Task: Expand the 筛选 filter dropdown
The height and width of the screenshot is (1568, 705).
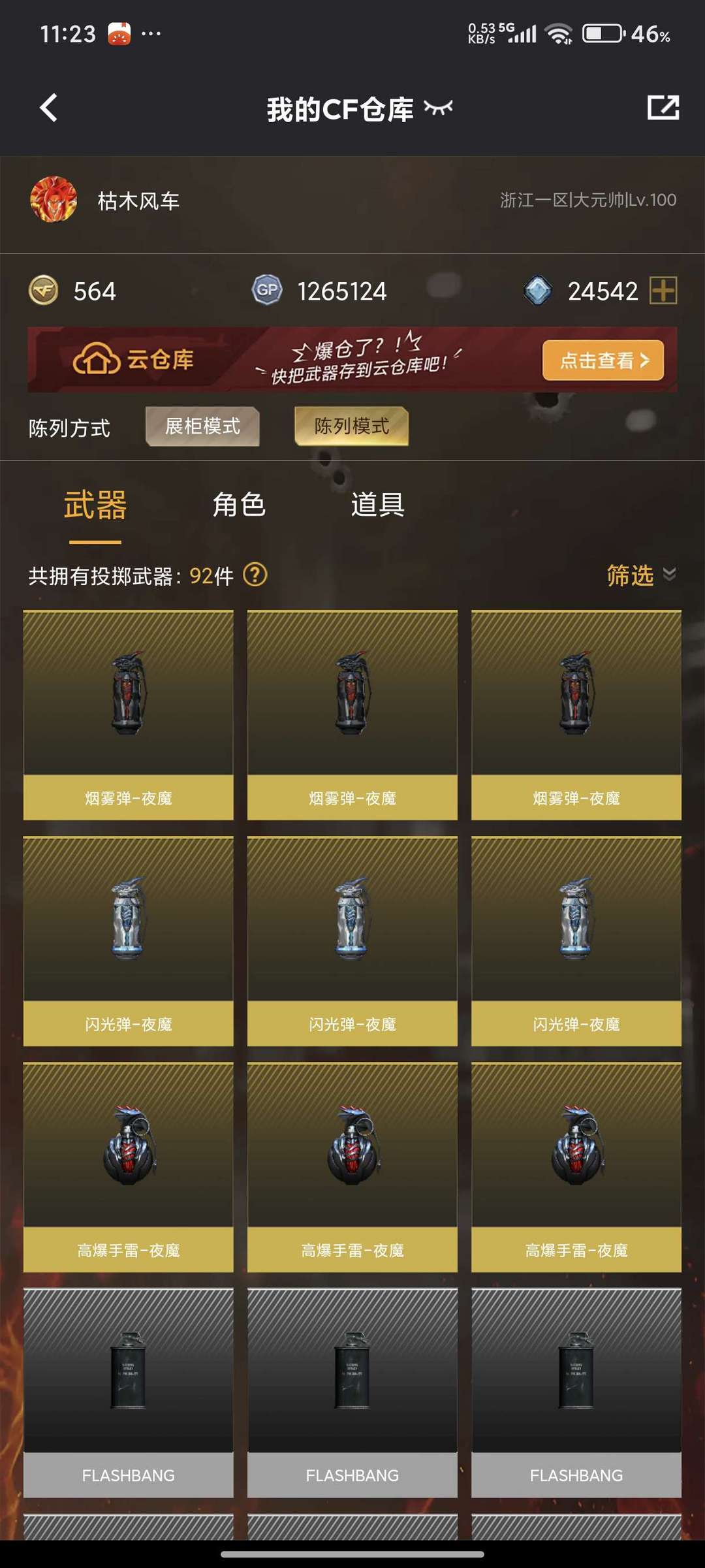Action: coord(641,575)
